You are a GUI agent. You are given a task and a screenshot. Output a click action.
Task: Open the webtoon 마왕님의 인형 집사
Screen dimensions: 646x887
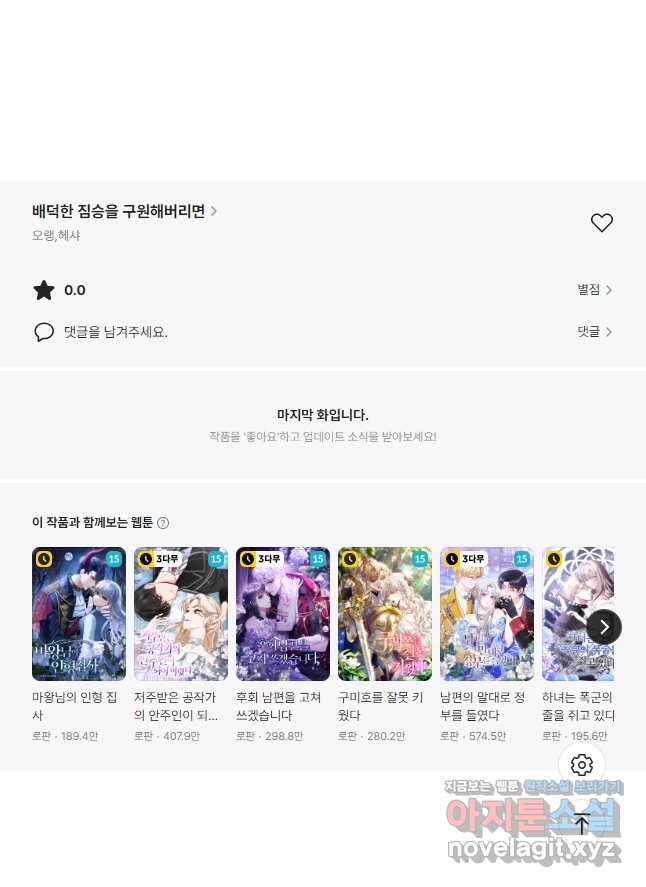(x=79, y=614)
